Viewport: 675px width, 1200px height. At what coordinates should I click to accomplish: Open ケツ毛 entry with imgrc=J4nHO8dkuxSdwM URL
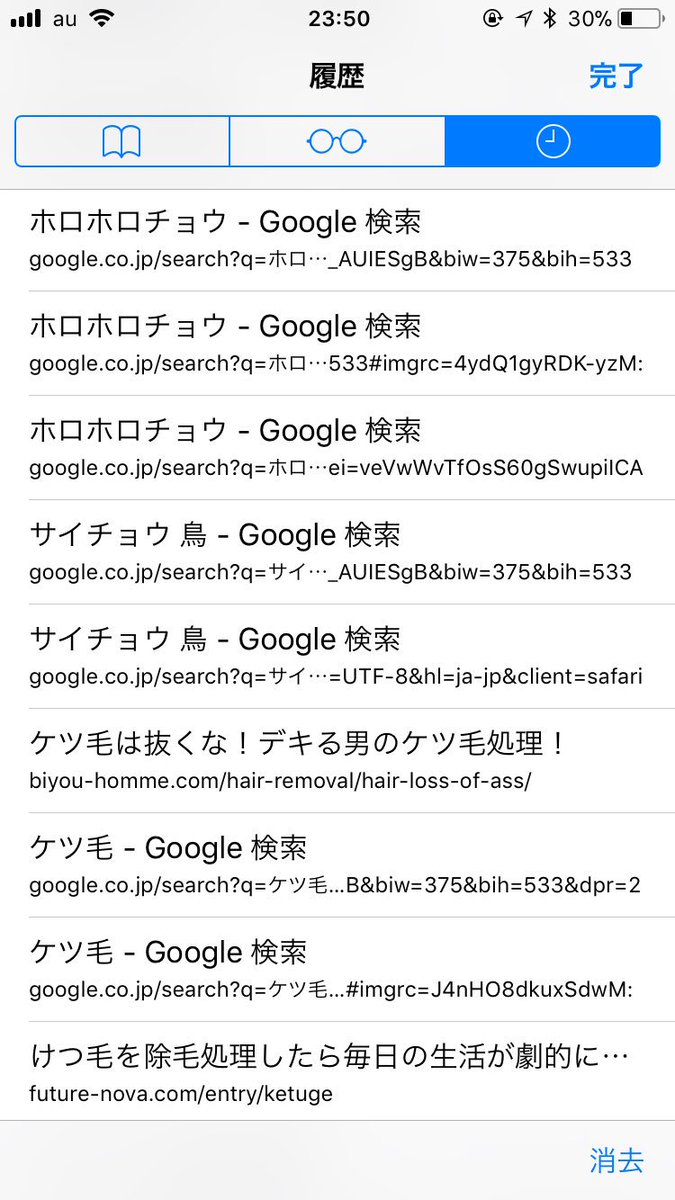point(337,970)
